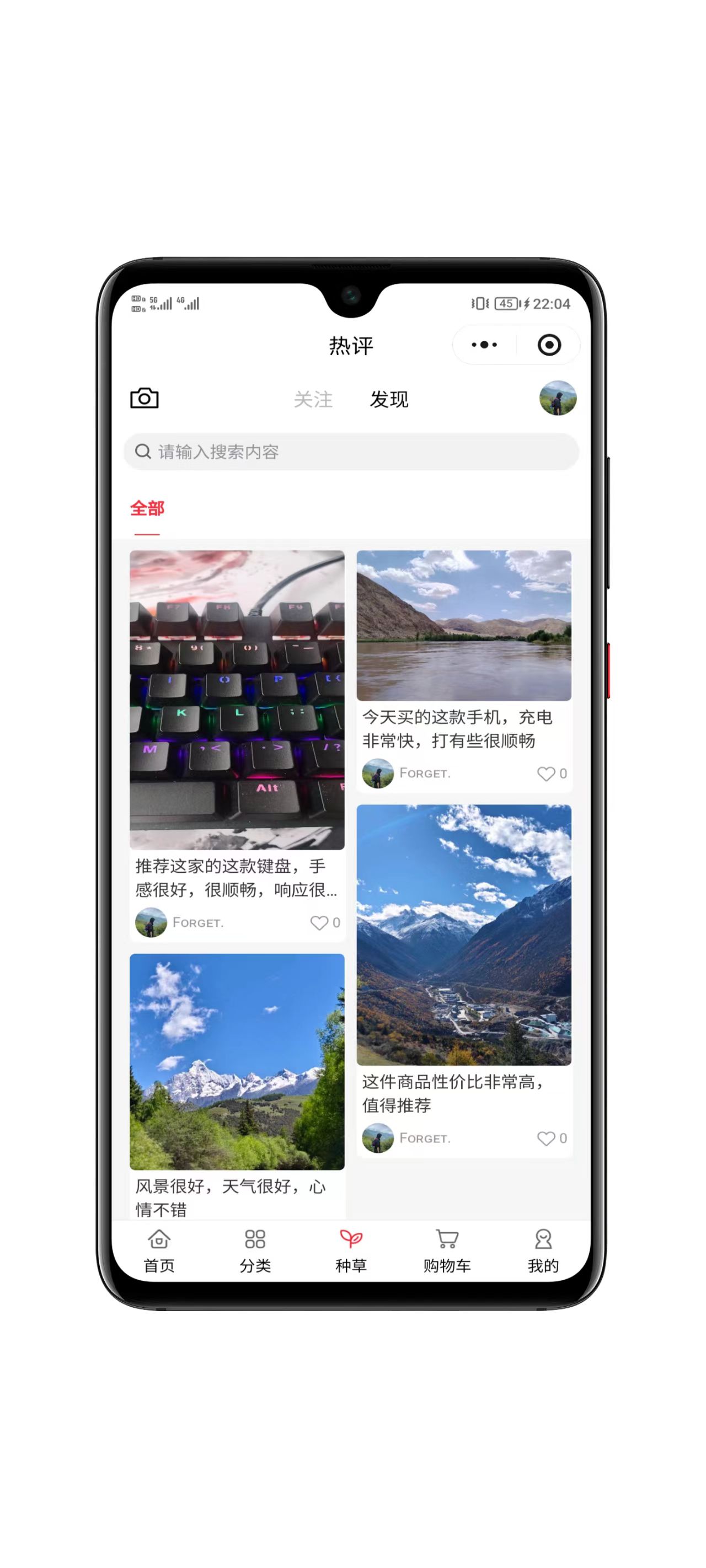The height and width of the screenshot is (1568, 706).
Task: Open the mini-program more options (...) capsule
Action: tap(483, 345)
